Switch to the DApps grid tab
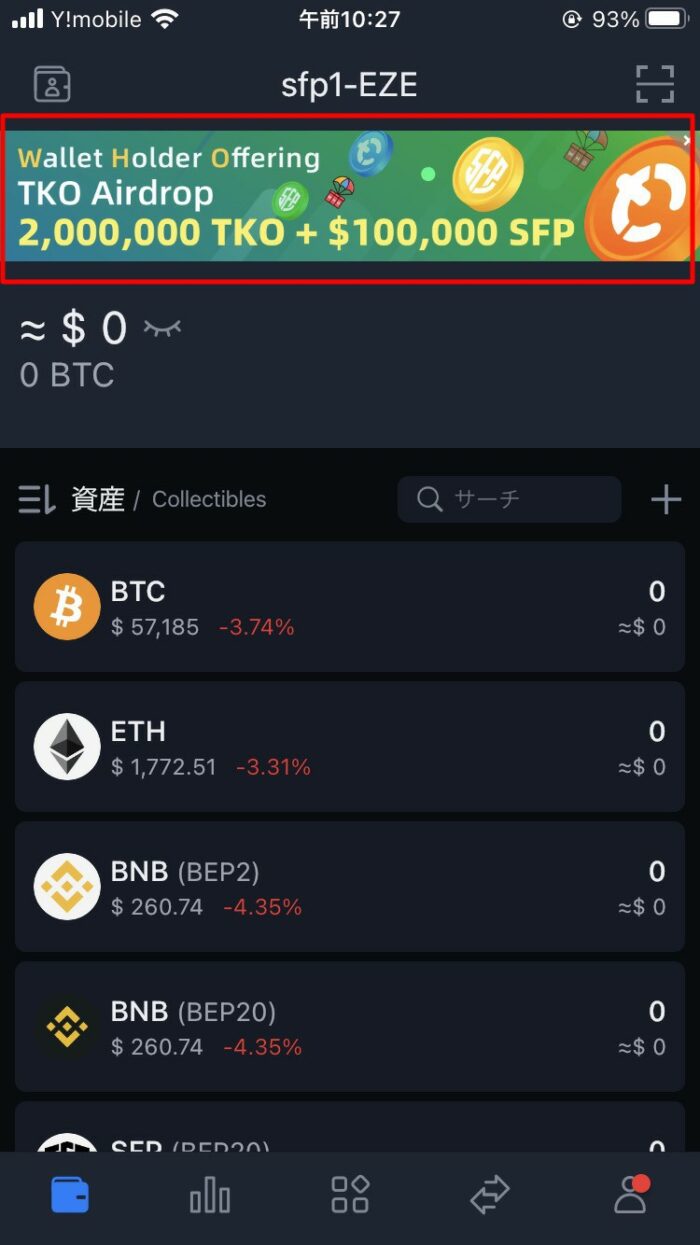700x1245 pixels. [x=350, y=1195]
